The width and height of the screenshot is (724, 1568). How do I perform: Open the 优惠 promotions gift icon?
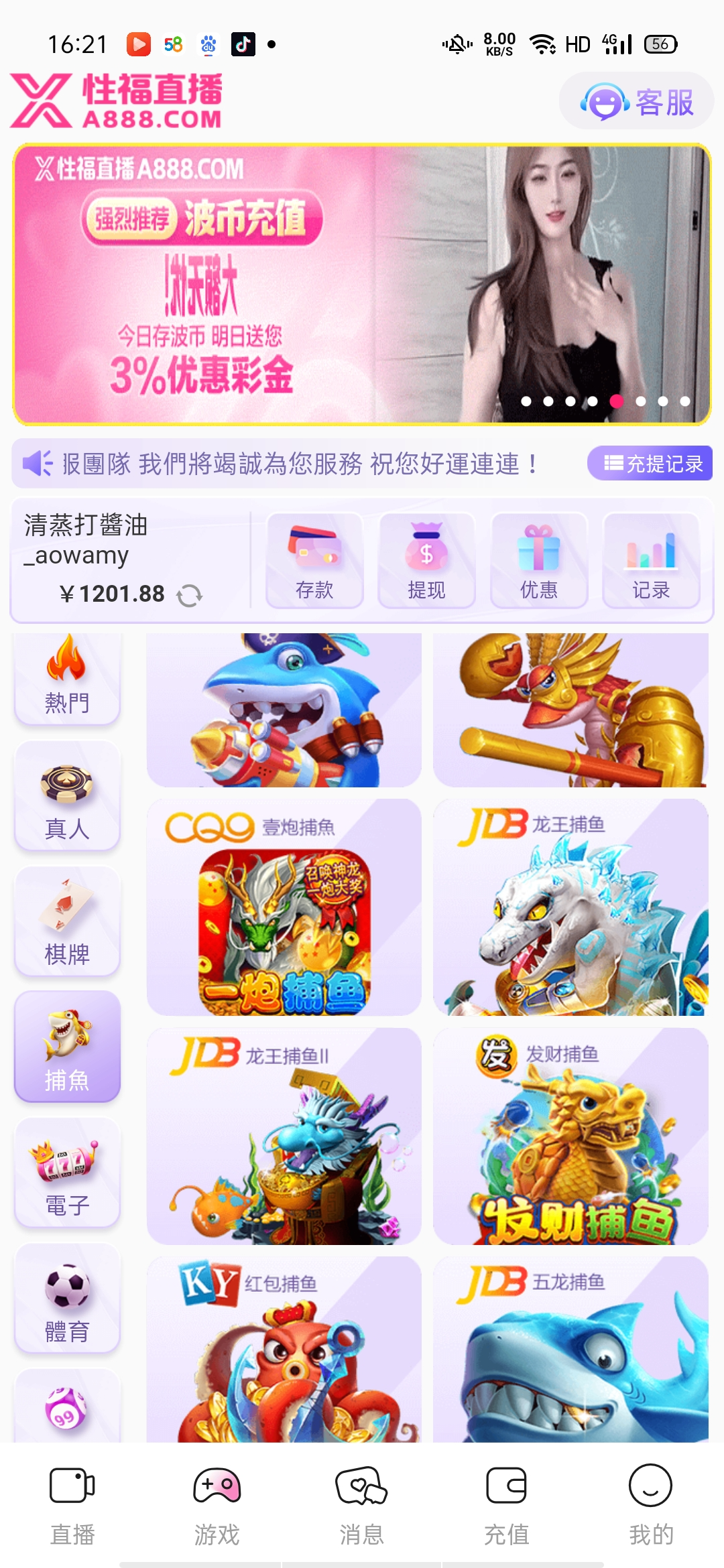(x=539, y=562)
